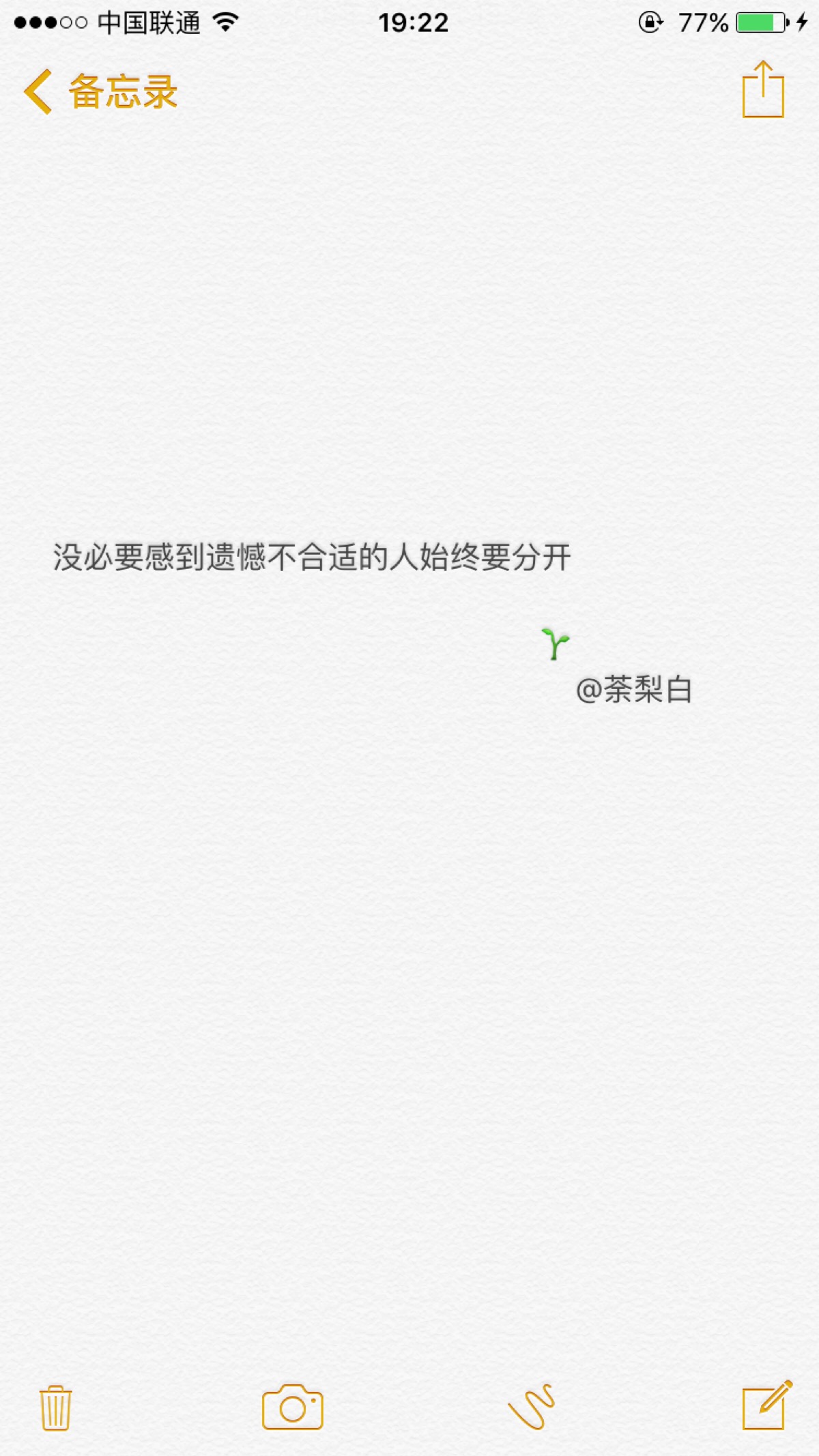Tap the Wi-Fi icon in status bar
This screenshot has width=819, height=1456.
point(225,23)
